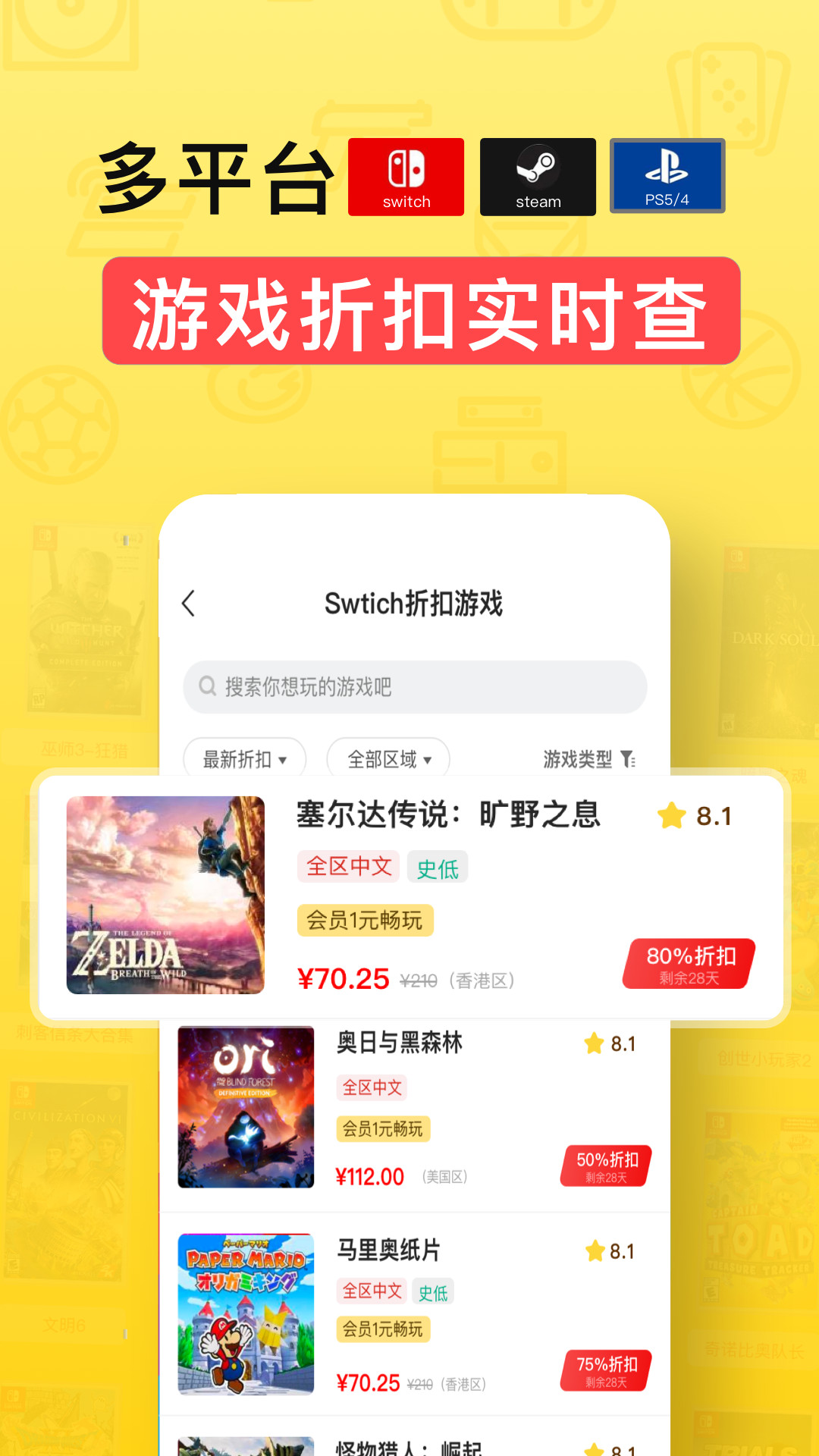The width and height of the screenshot is (819, 1456).
Task: Tap the search magnifier icon
Action: pyautogui.click(x=206, y=685)
